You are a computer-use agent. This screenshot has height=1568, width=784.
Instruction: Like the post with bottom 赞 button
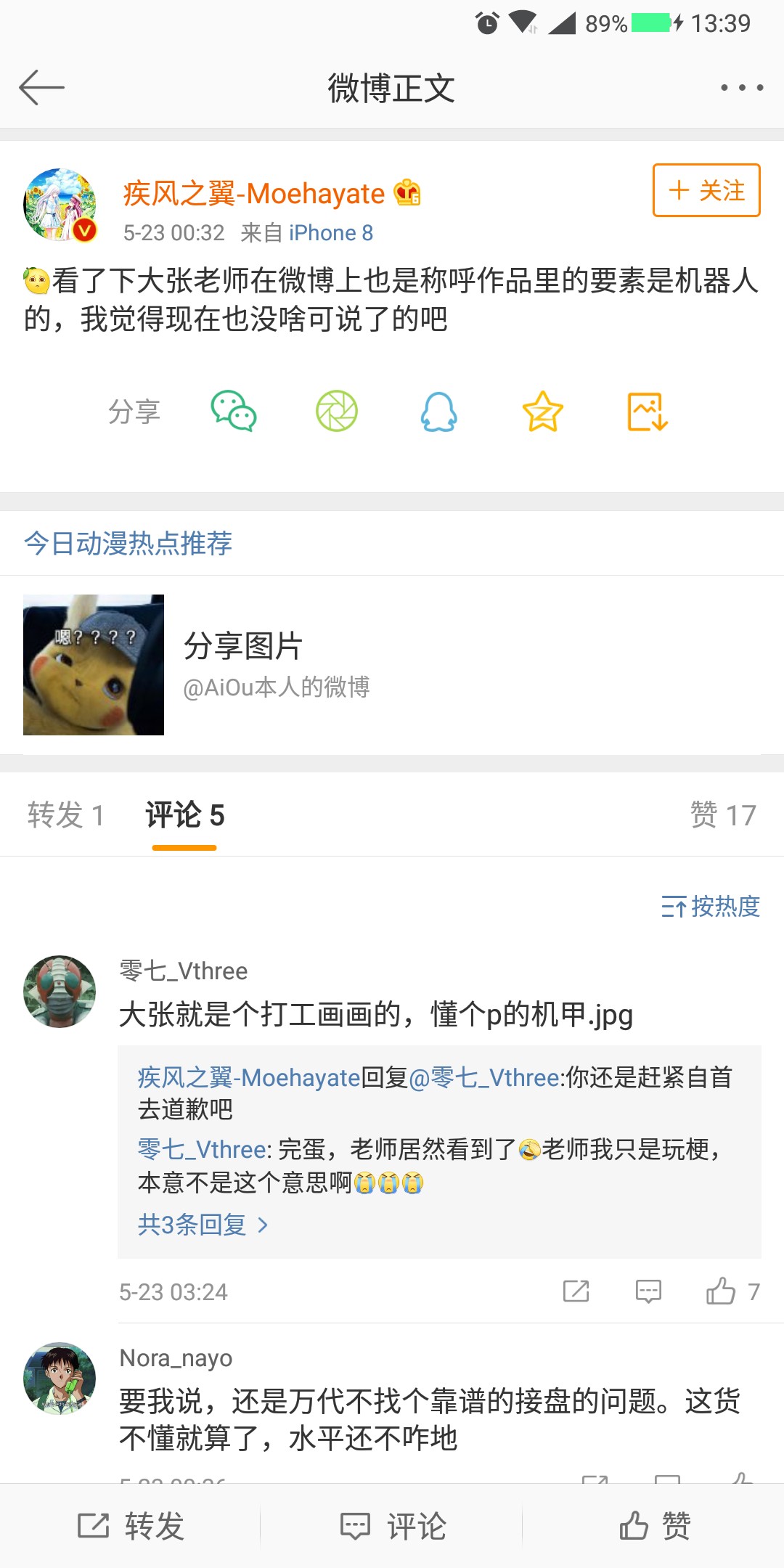654,1526
